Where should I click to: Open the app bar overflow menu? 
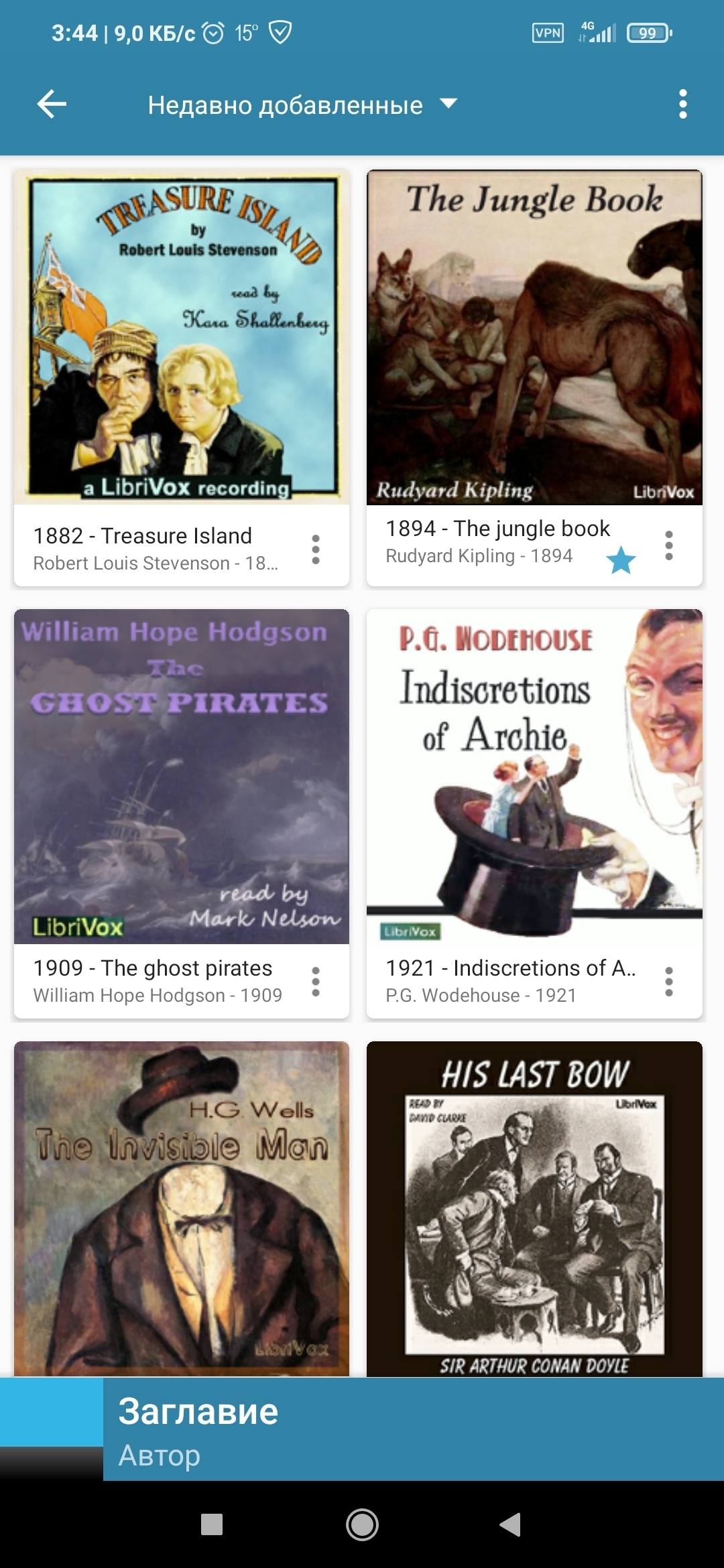(682, 105)
